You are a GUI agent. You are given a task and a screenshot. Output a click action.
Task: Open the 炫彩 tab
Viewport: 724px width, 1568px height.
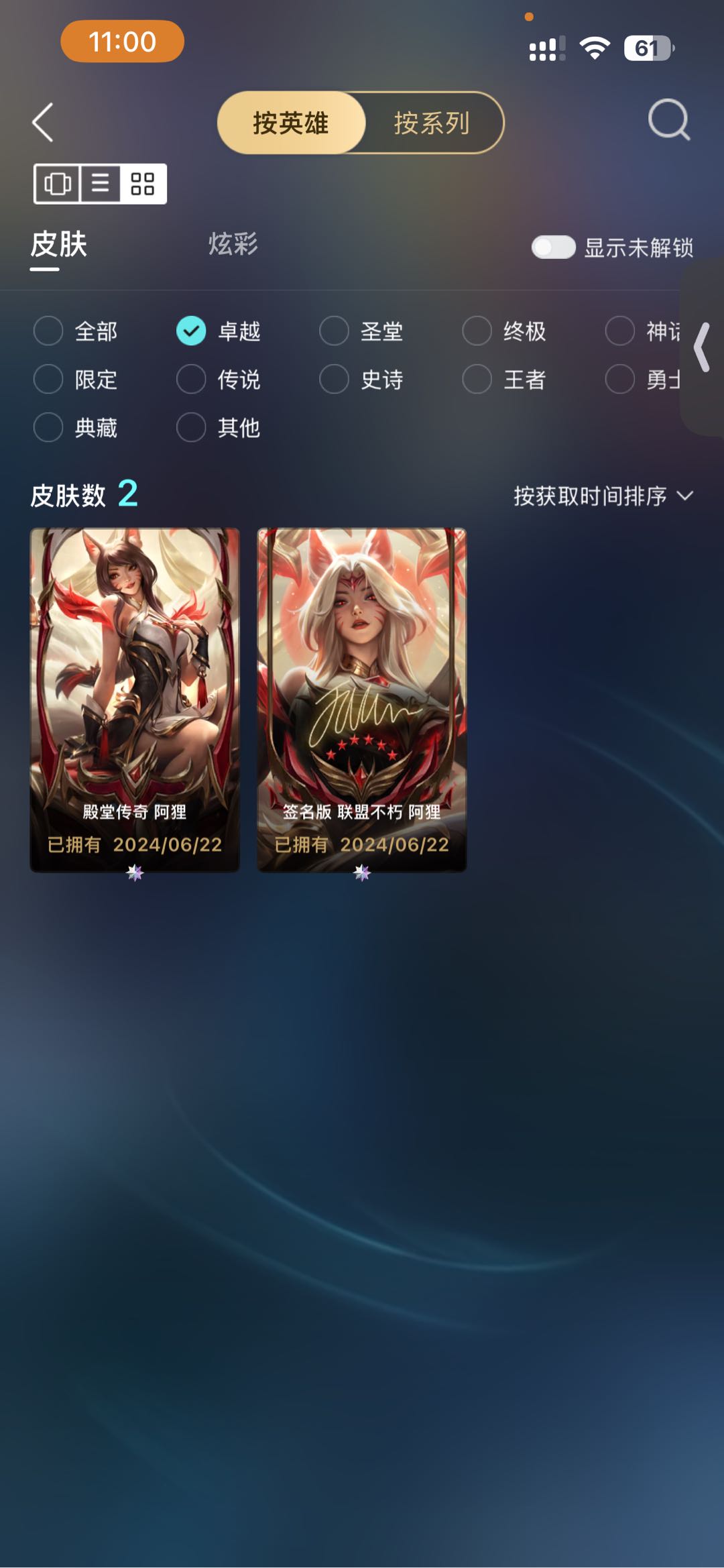(x=233, y=244)
